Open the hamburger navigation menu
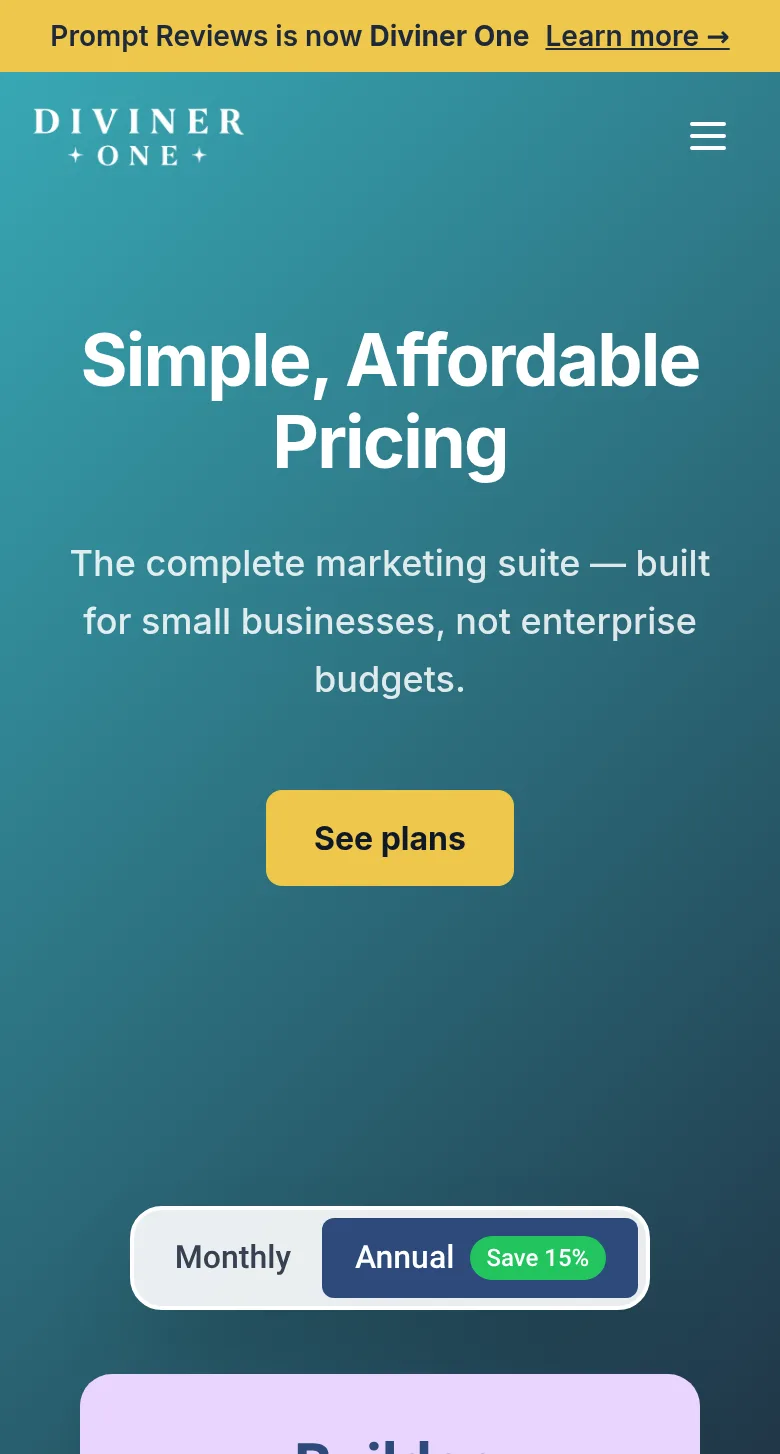 [708, 136]
